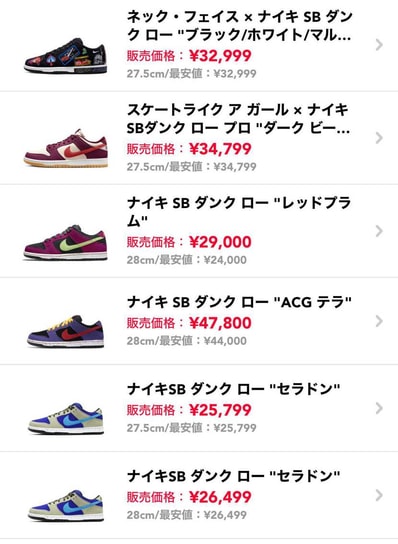The image size is (398, 544).
Task: Open the セラドン listing priced ¥25,799
Action: pyautogui.click(x=199, y=408)
